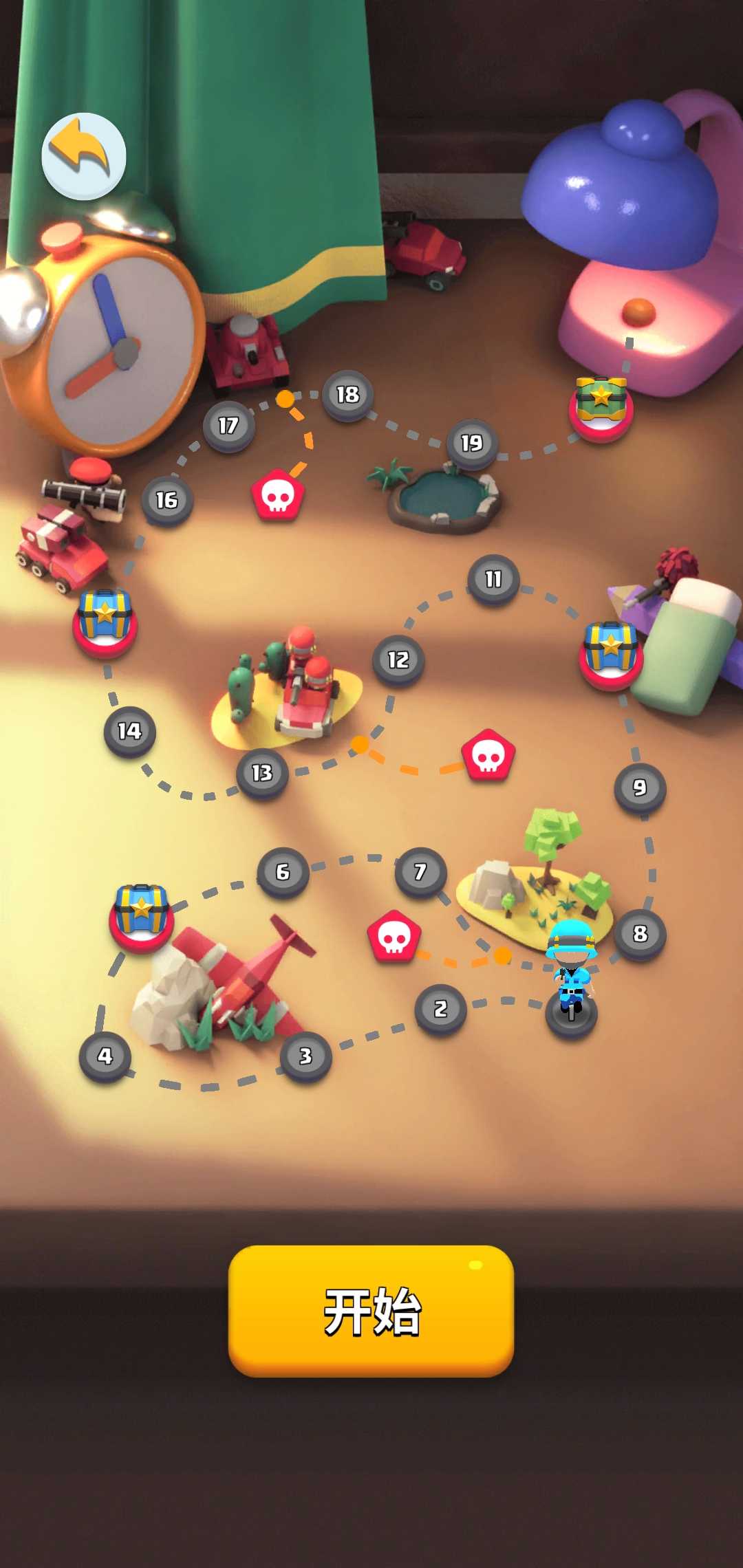Tap level node 13
The image size is (743, 1568).
(x=262, y=773)
